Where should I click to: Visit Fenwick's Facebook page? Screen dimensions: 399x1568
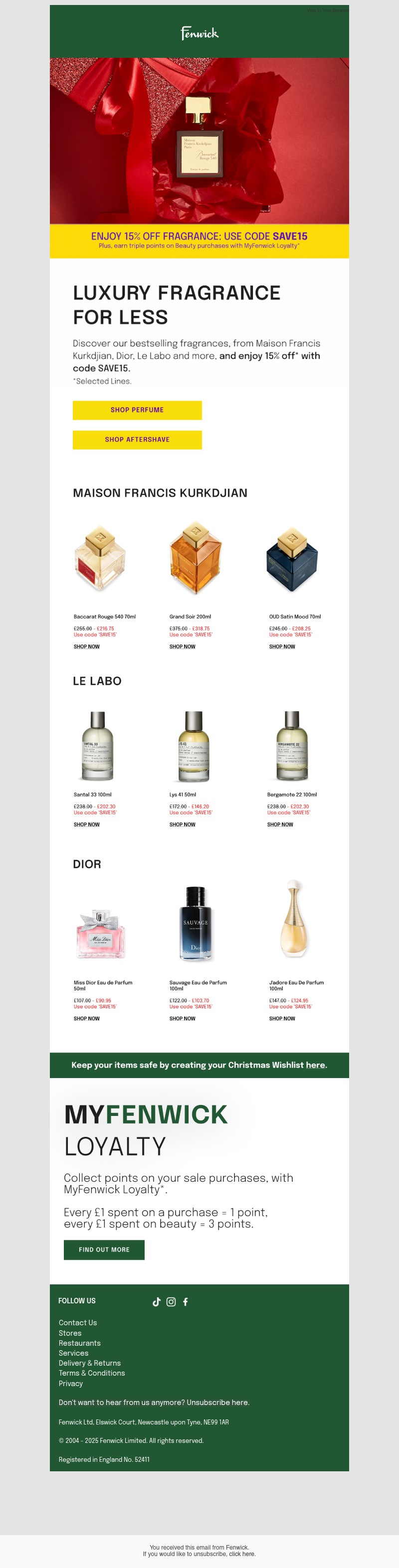pos(186,1301)
